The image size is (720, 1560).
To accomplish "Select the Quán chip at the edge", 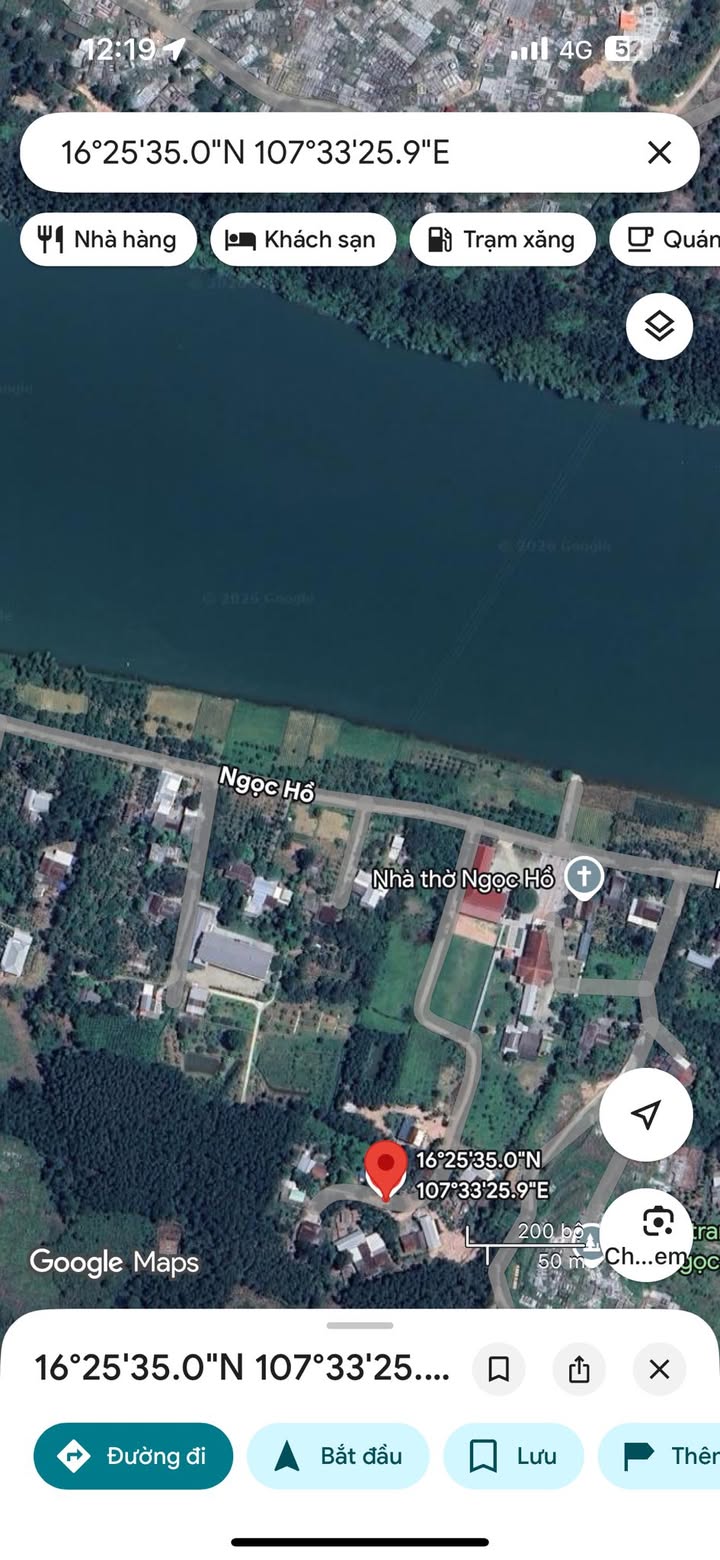I will click(670, 240).
